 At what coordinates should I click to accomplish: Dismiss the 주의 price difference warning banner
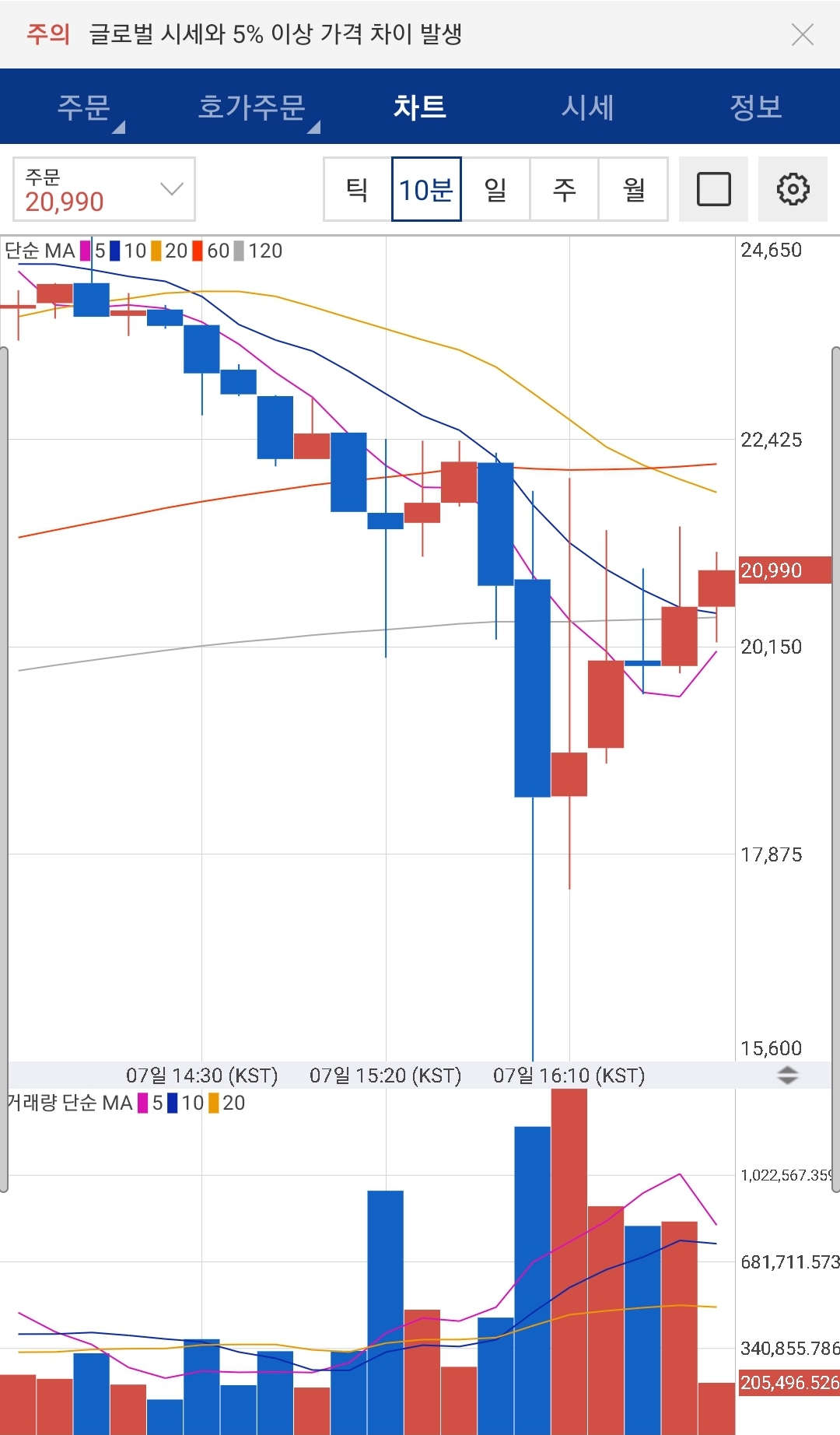pos(802,34)
